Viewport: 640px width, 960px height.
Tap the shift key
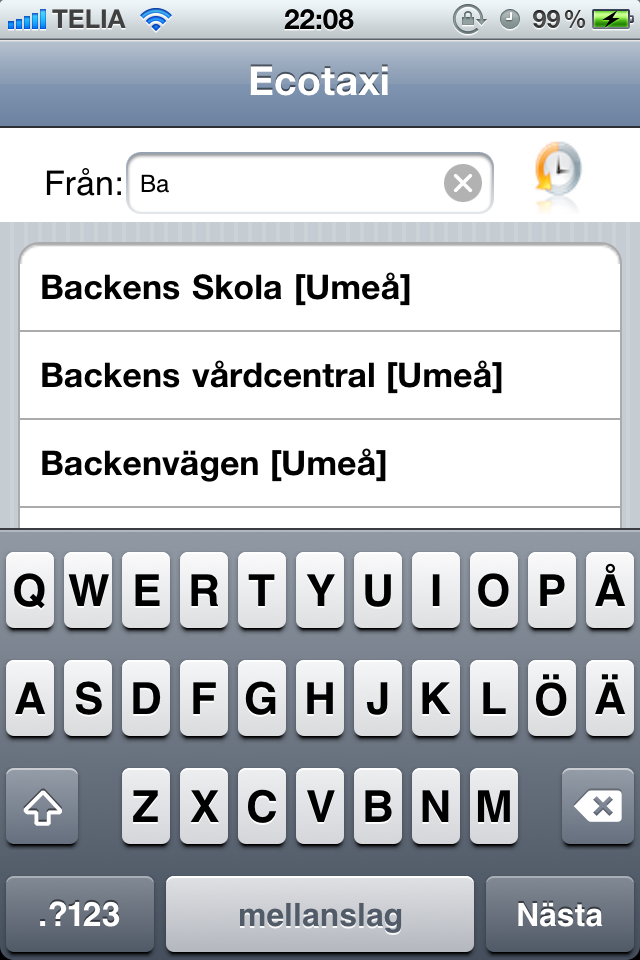(42, 807)
